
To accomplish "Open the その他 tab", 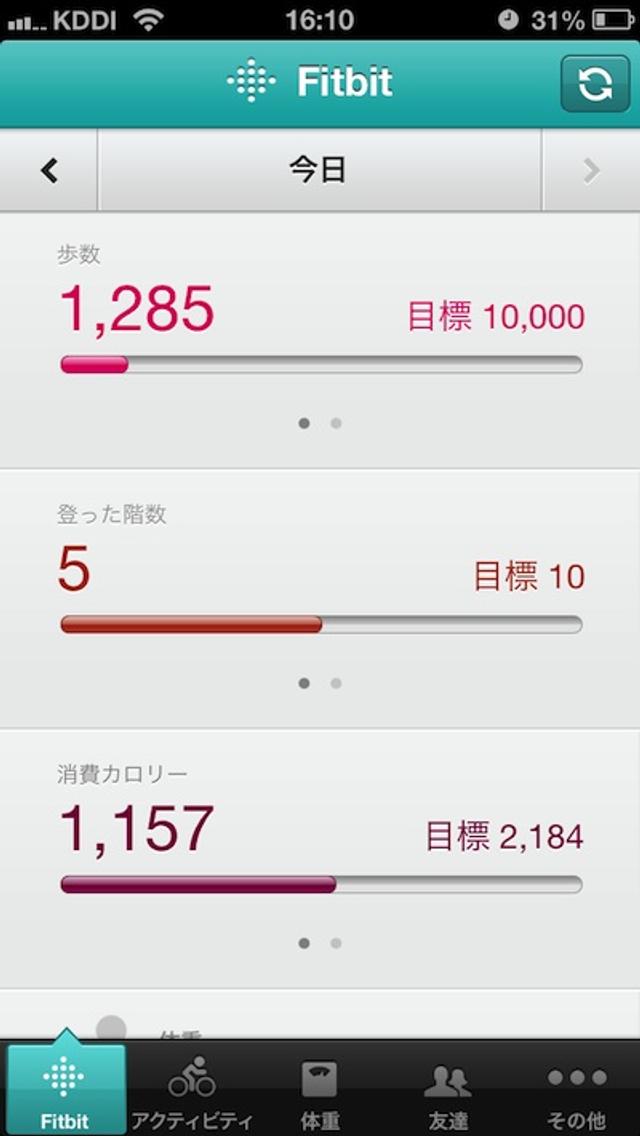I will click(x=576, y=1090).
